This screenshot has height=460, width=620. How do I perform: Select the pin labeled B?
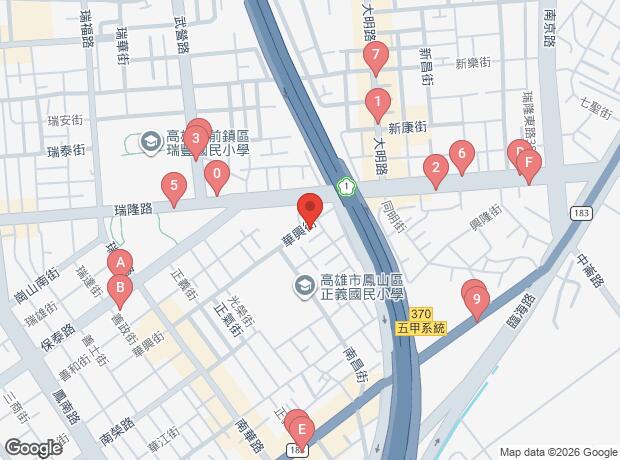[x=121, y=290]
